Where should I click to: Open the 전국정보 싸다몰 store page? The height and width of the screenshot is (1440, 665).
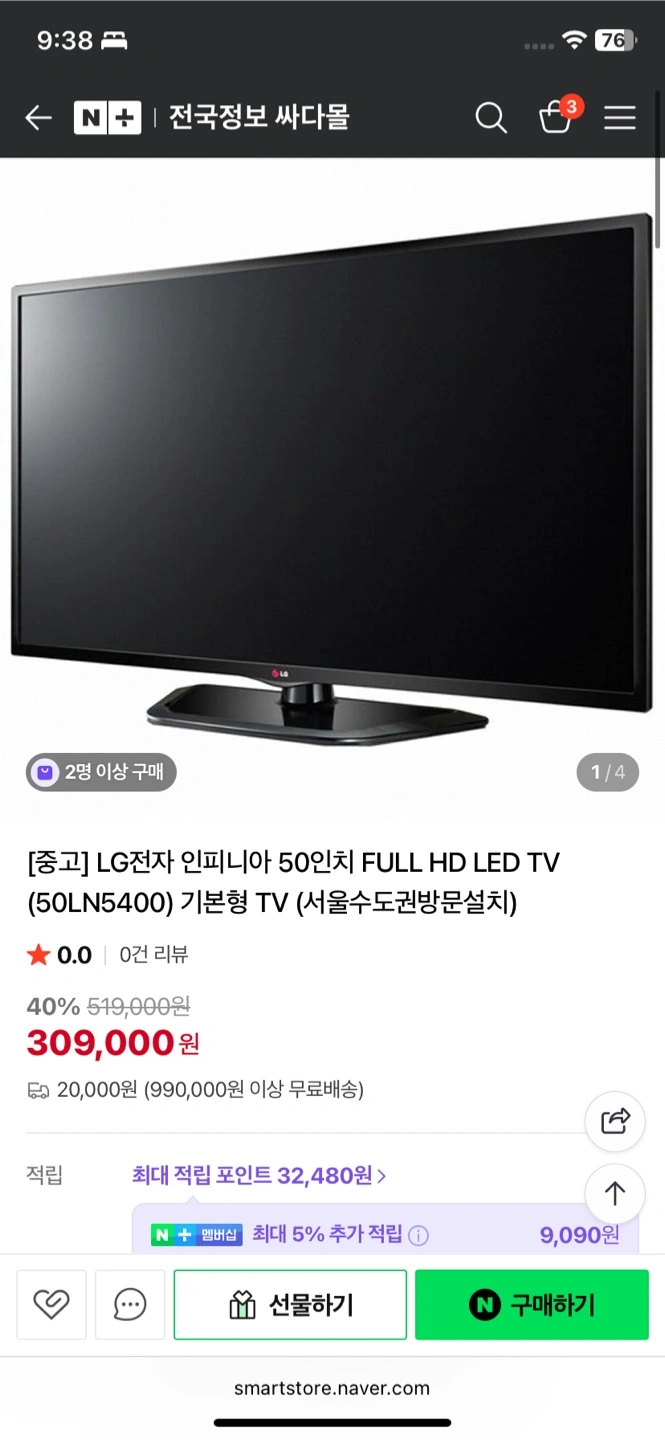coord(258,118)
